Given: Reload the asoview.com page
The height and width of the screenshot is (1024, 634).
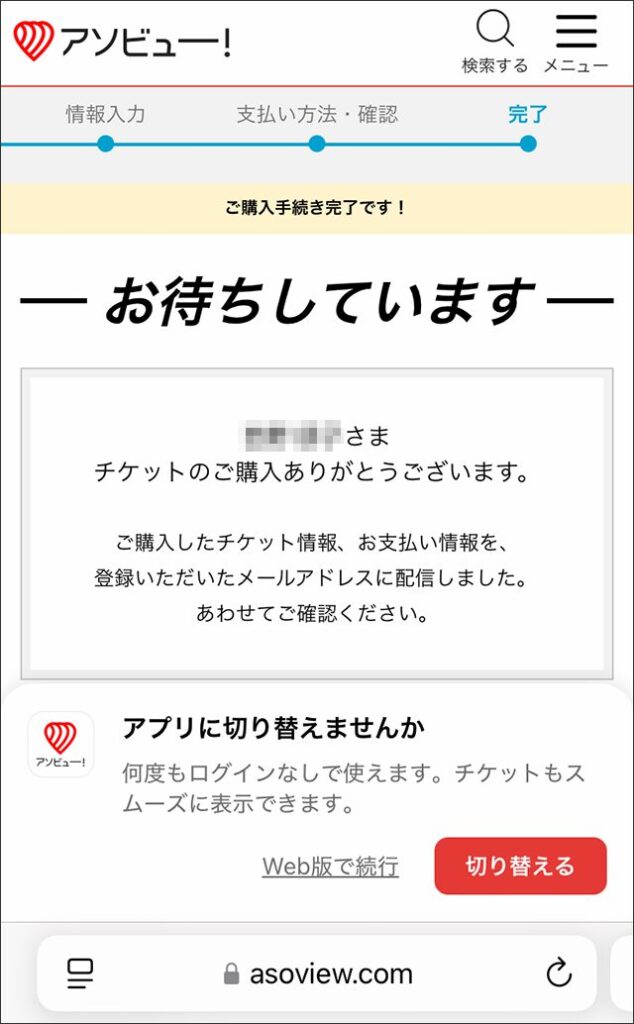Looking at the screenshot, I should point(559,973).
